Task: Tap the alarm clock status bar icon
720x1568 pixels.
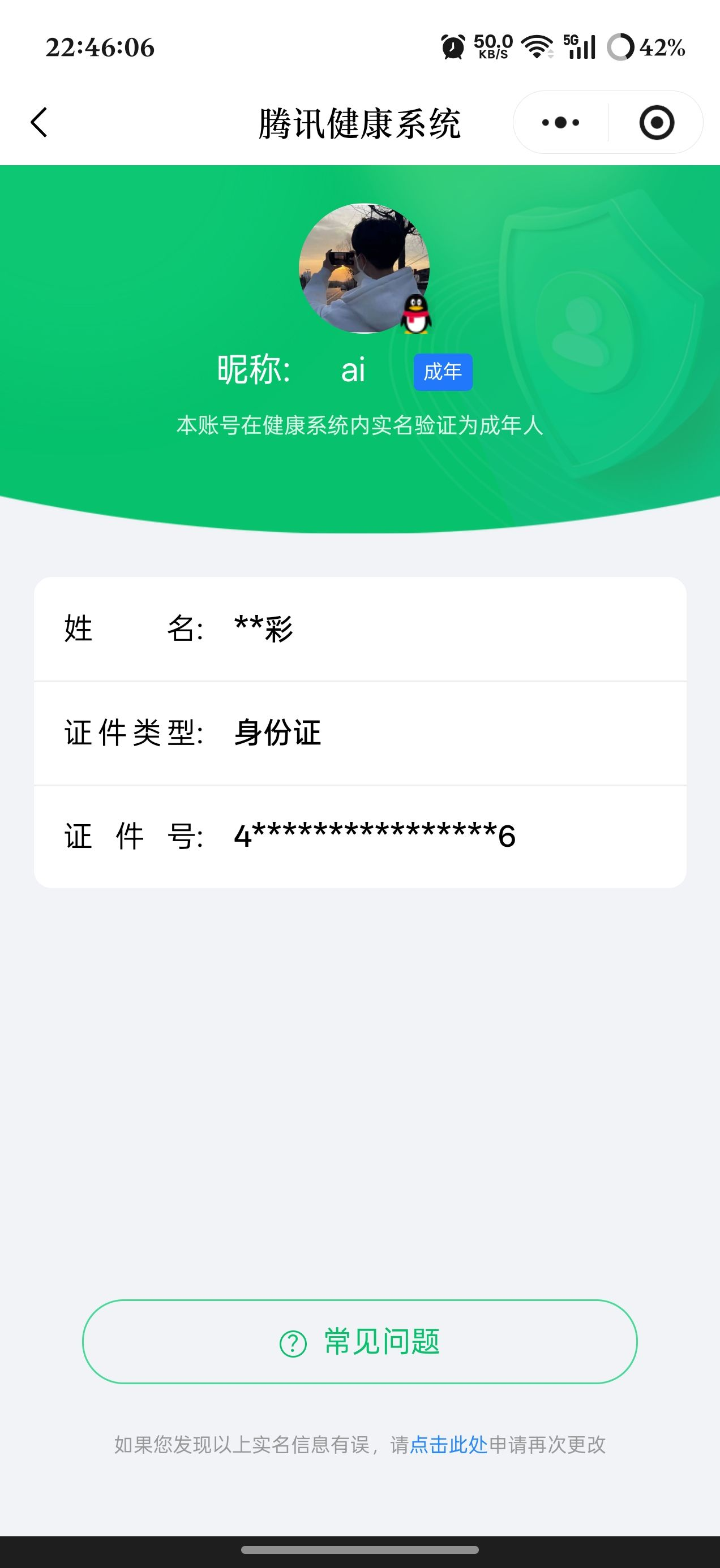Action: point(451,48)
